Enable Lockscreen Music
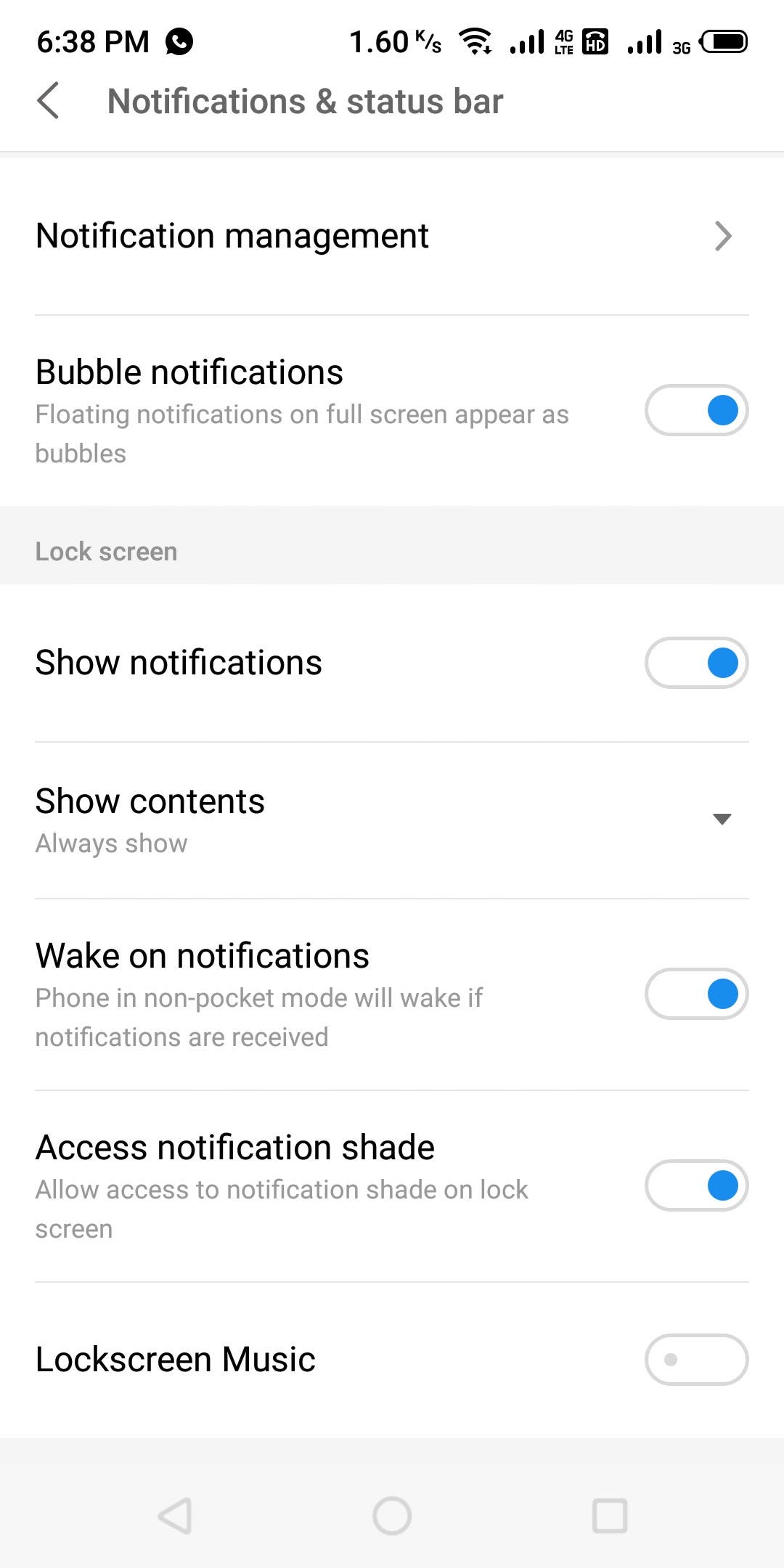The image size is (784, 1568). coord(696,1360)
